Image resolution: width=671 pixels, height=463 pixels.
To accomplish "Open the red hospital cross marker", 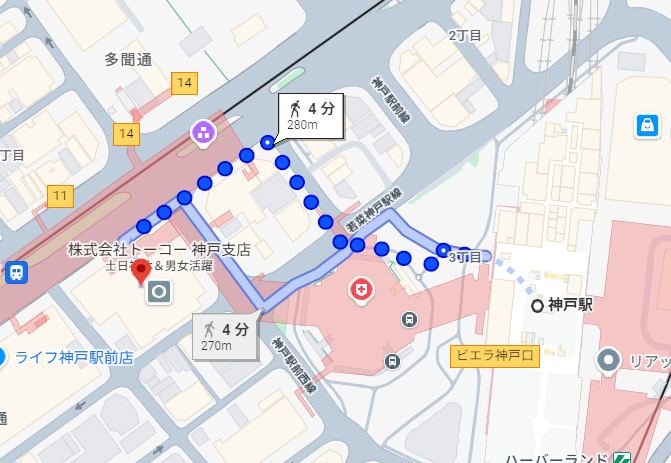I will (x=360, y=291).
